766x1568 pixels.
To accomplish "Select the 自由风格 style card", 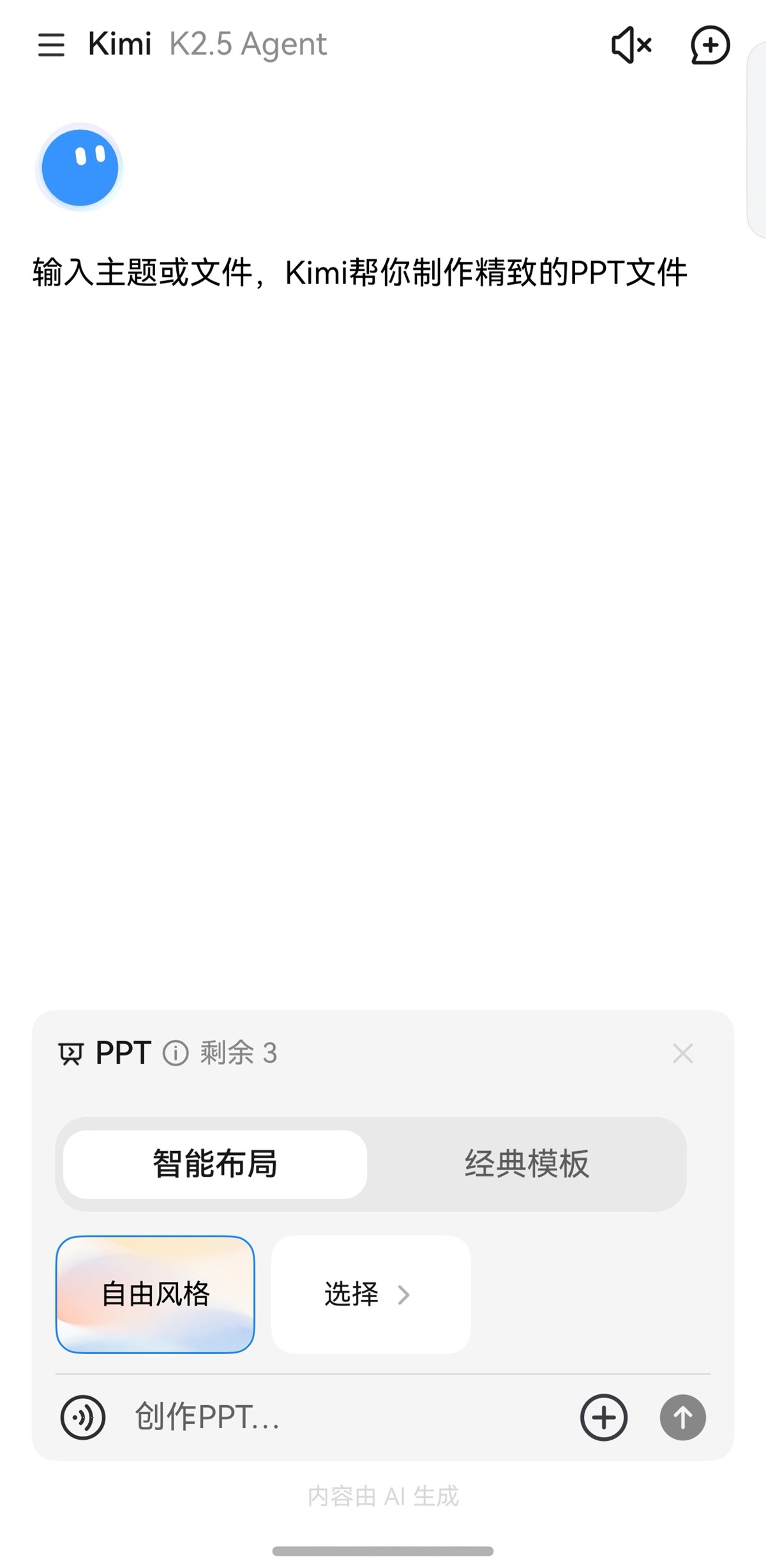I will click(x=155, y=1294).
